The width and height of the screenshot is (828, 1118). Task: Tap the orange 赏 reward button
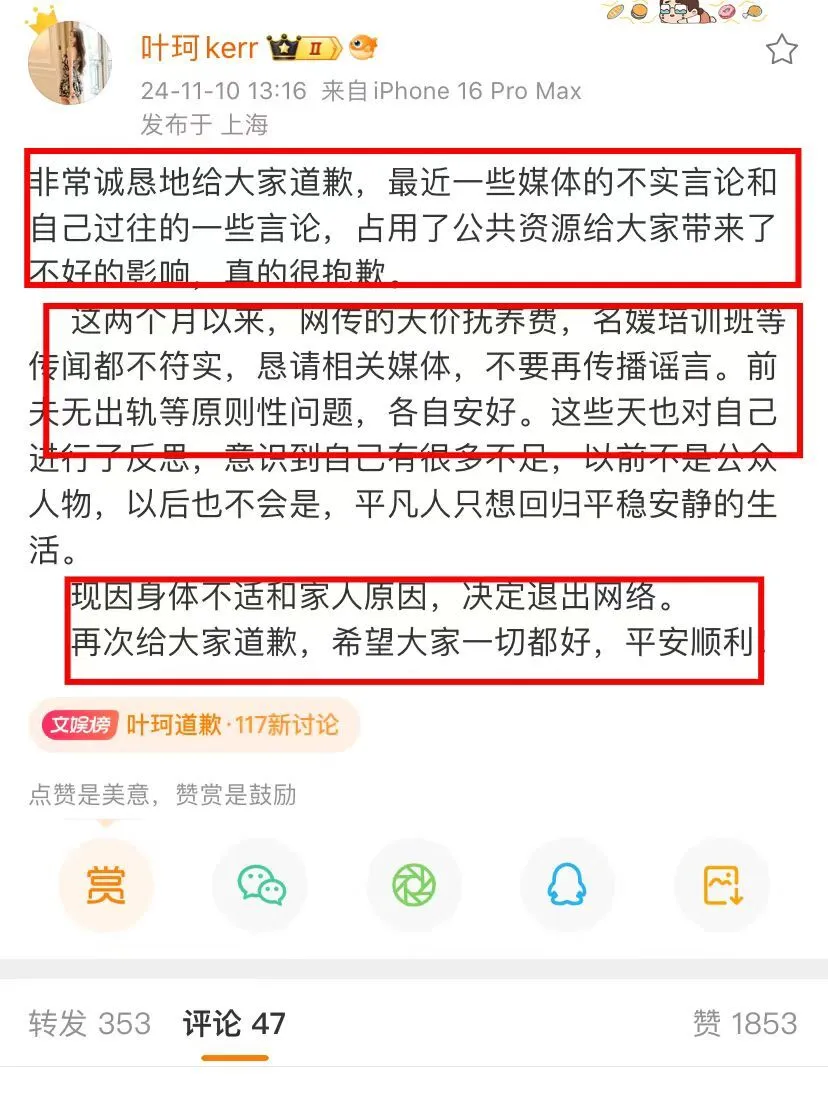pyautogui.click(x=105, y=885)
